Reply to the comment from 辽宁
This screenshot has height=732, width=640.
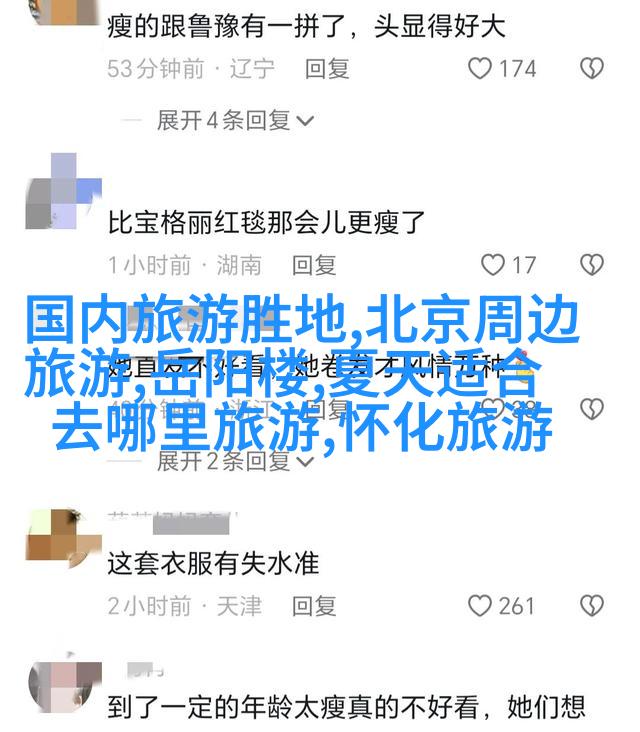pos(327,69)
